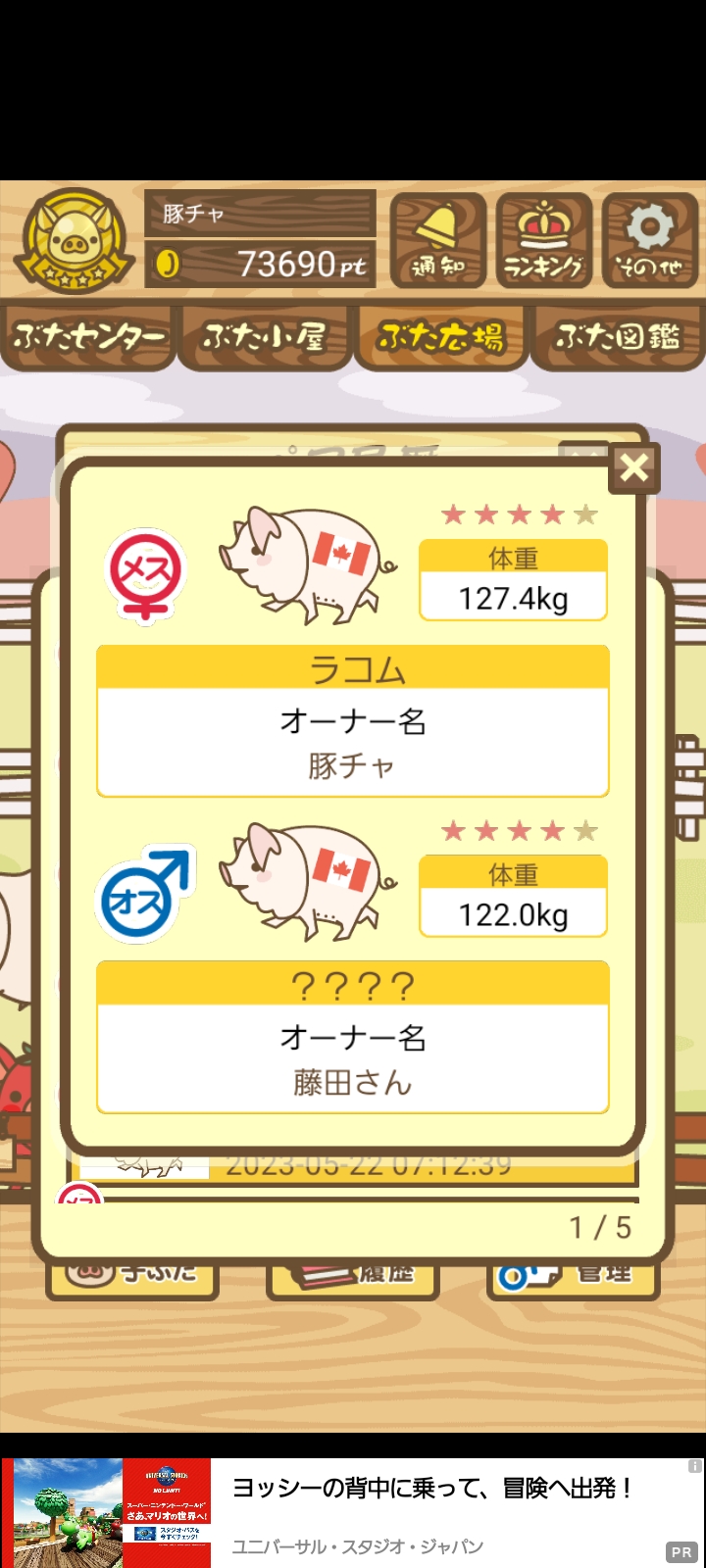Switch to the ぶた図鑑 tab
706x1568 pixels.
coord(618,337)
